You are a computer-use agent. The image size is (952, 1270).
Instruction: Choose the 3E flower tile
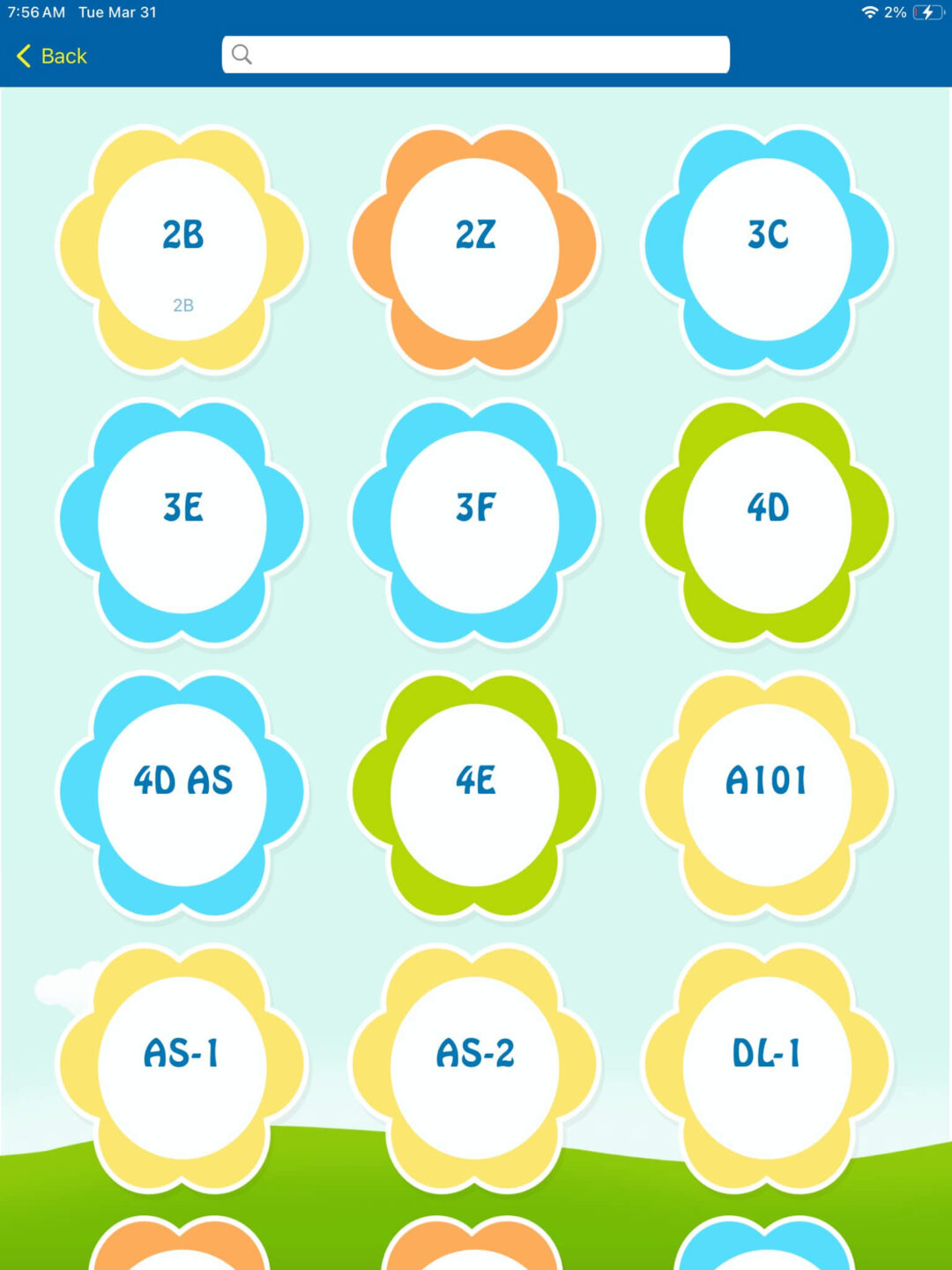(182, 522)
